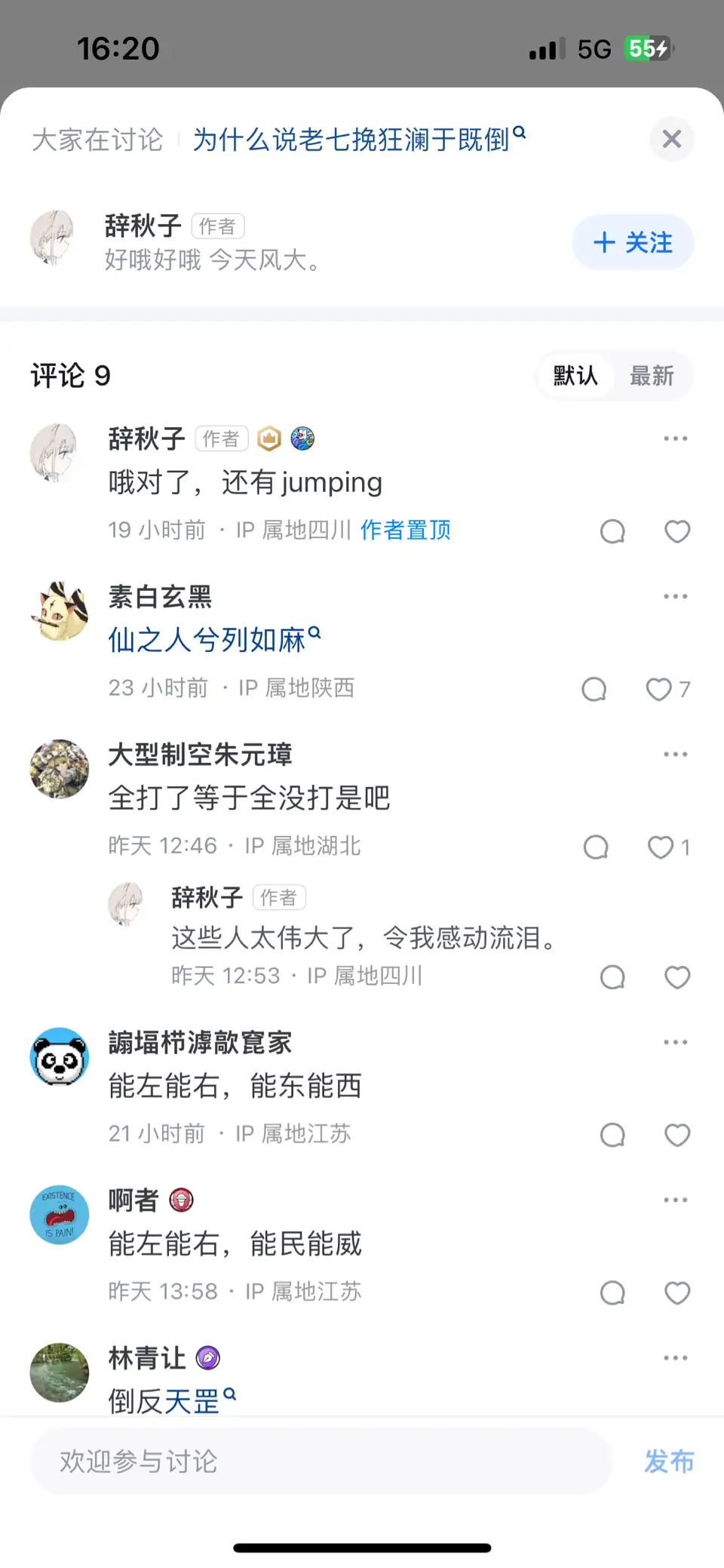Open the 仙之人兮列如麻 search link
The height and width of the screenshot is (1568, 724).
(x=214, y=640)
